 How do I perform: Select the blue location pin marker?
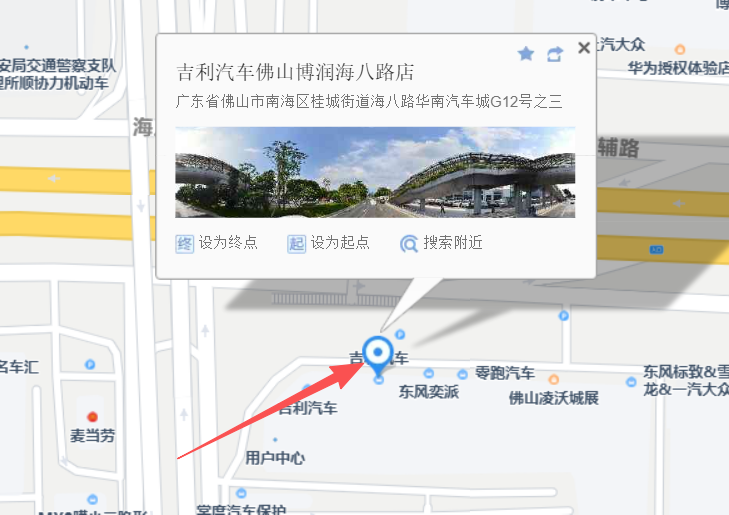pos(378,354)
